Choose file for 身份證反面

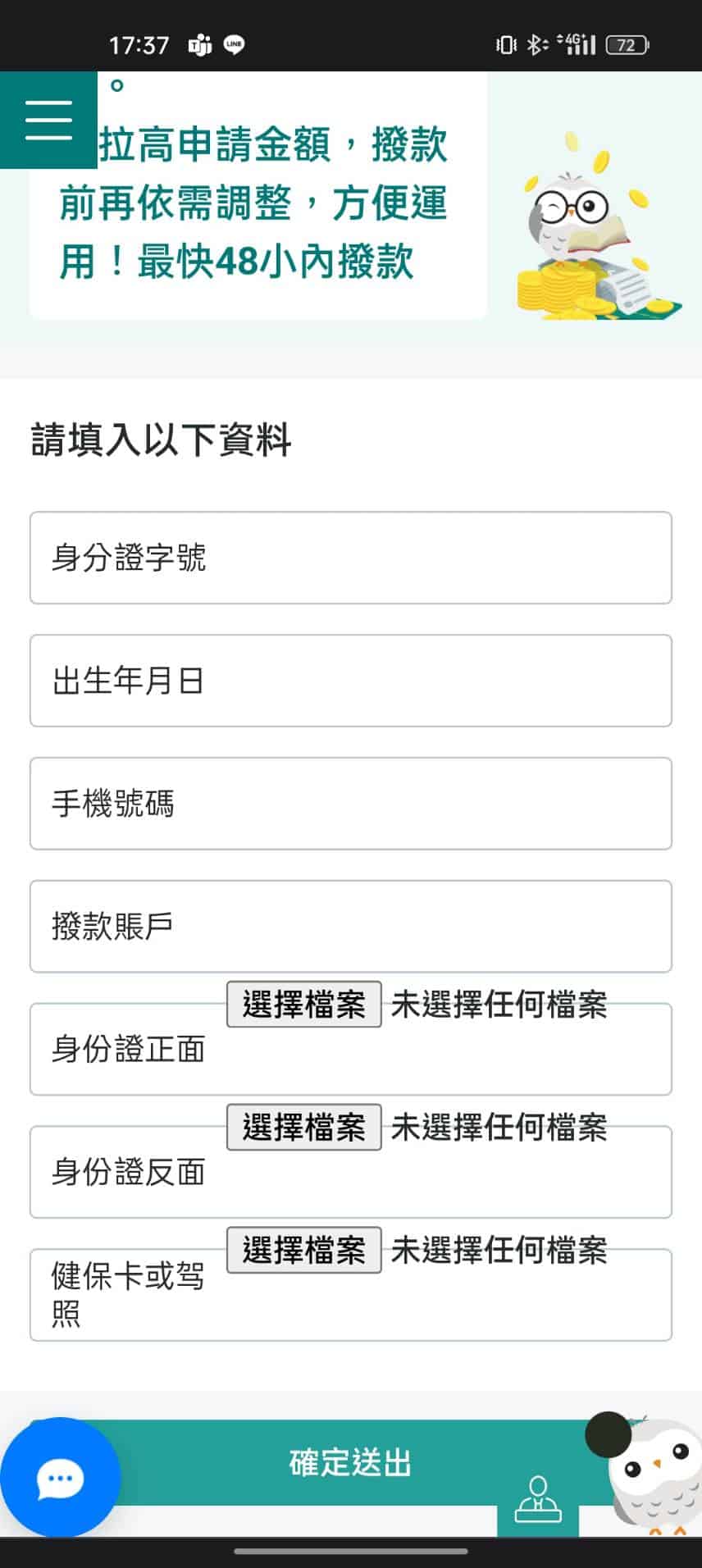pyautogui.click(x=303, y=1127)
